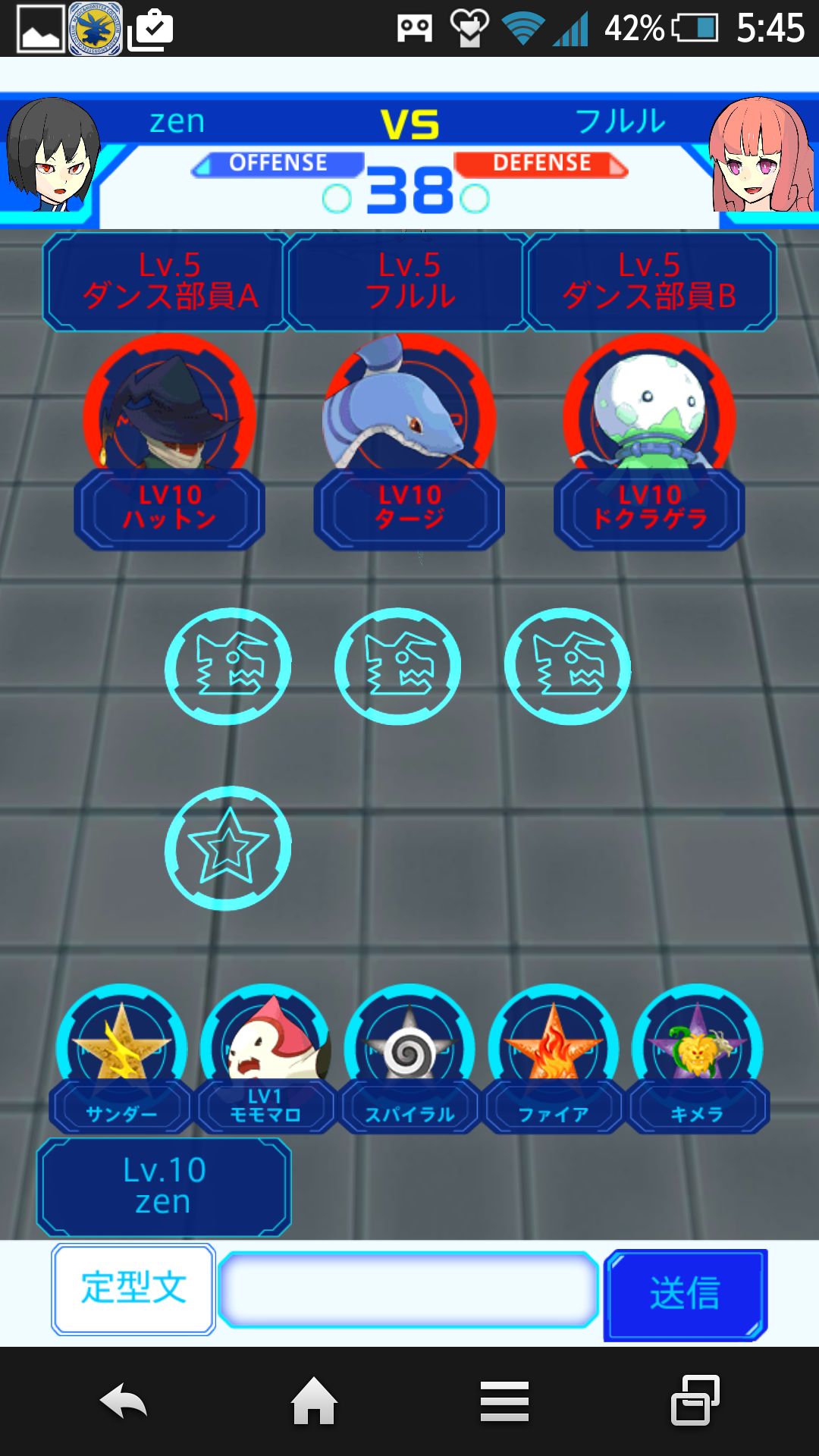Send the message with 送信
This screenshot has width=819, height=1456.
686,1294
